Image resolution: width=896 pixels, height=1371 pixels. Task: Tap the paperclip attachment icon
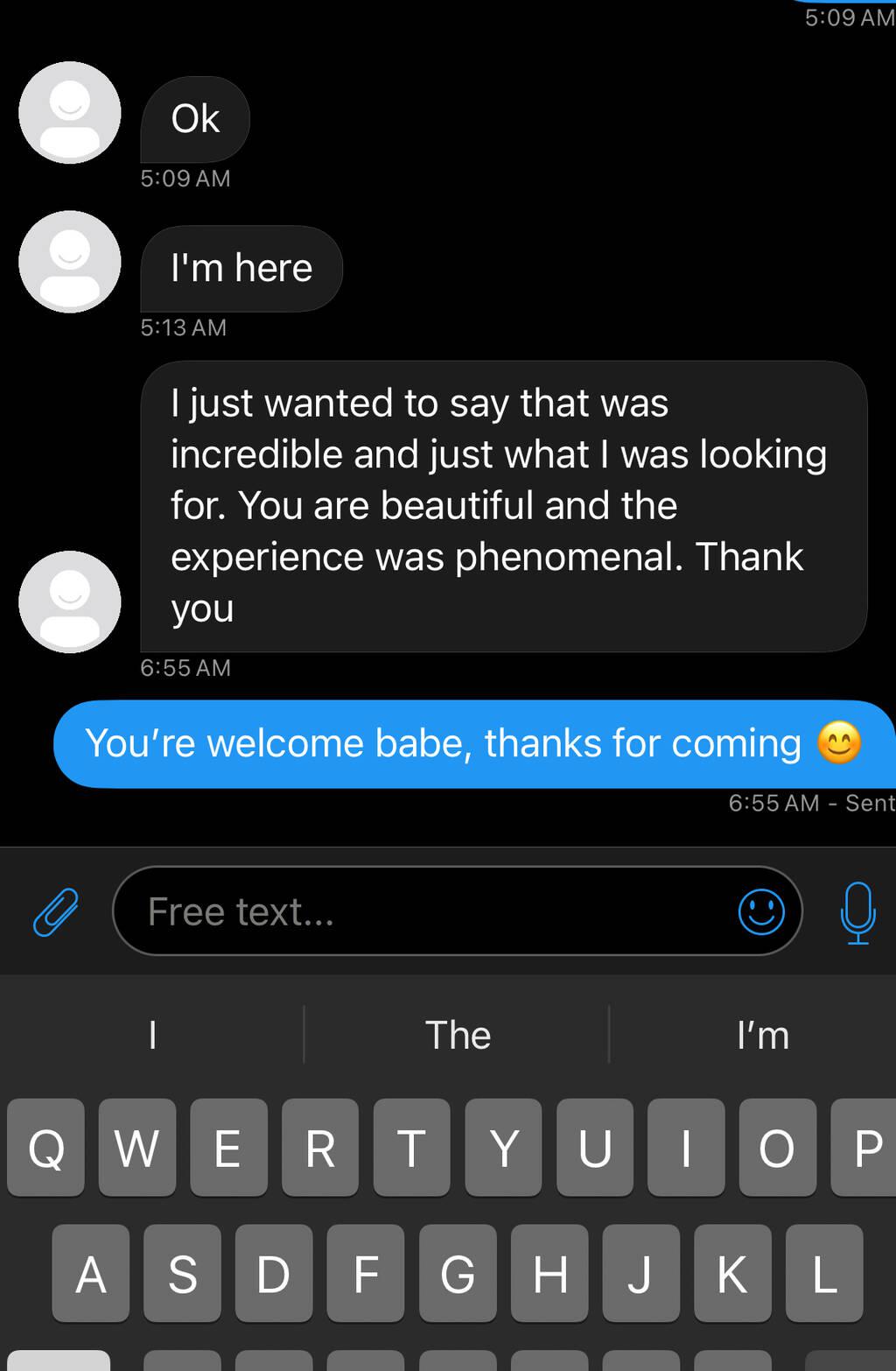[56, 911]
